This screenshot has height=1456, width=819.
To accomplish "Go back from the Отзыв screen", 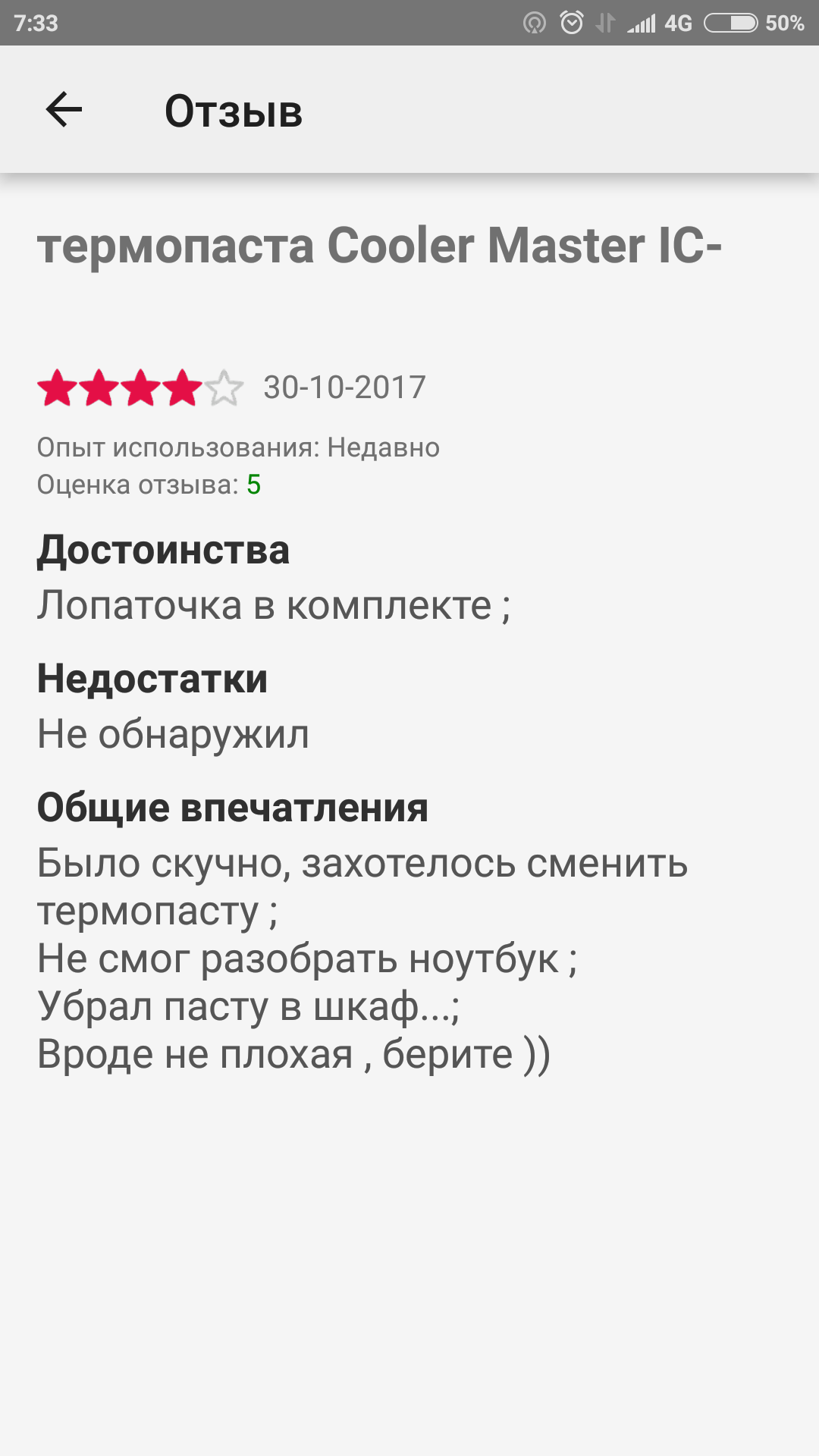I will (64, 110).
